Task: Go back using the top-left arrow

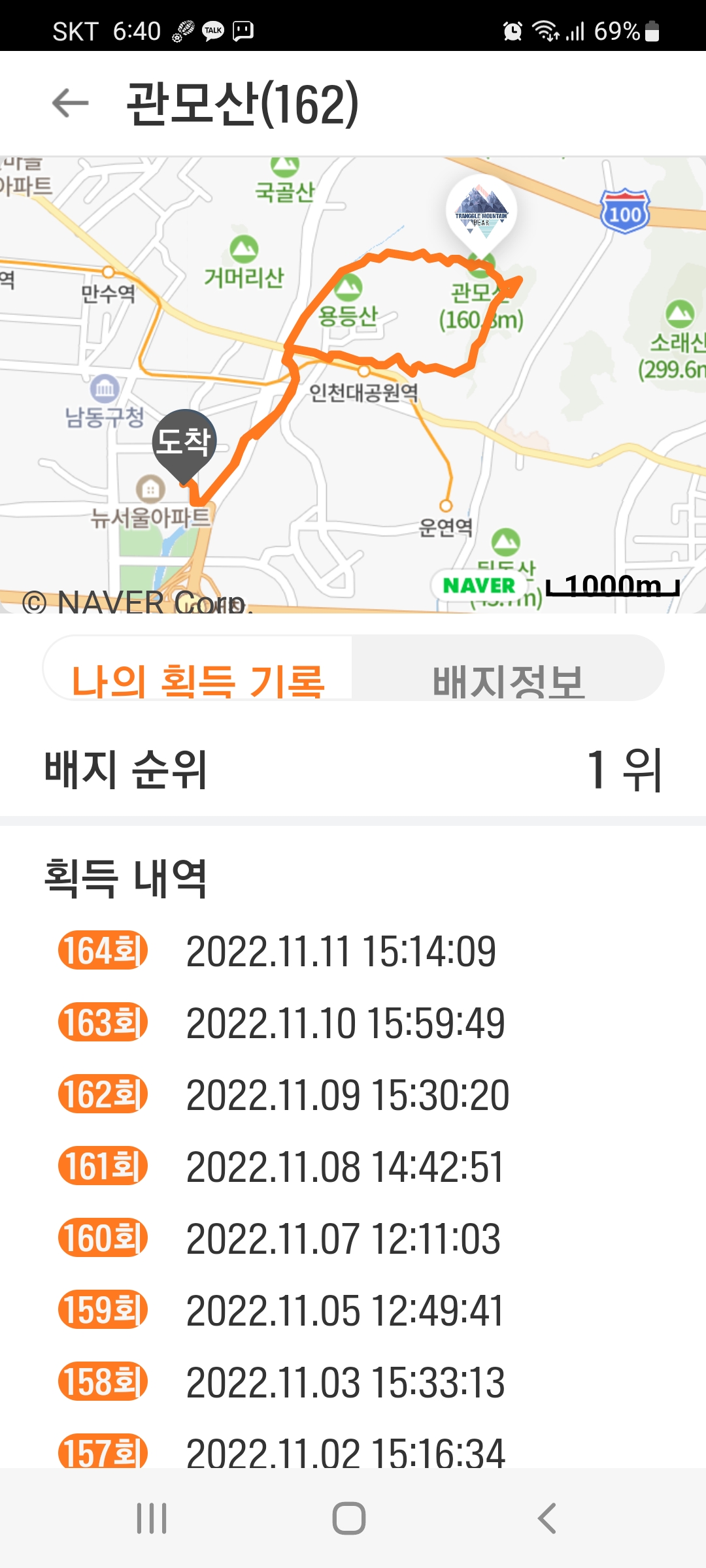Action: point(71,103)
